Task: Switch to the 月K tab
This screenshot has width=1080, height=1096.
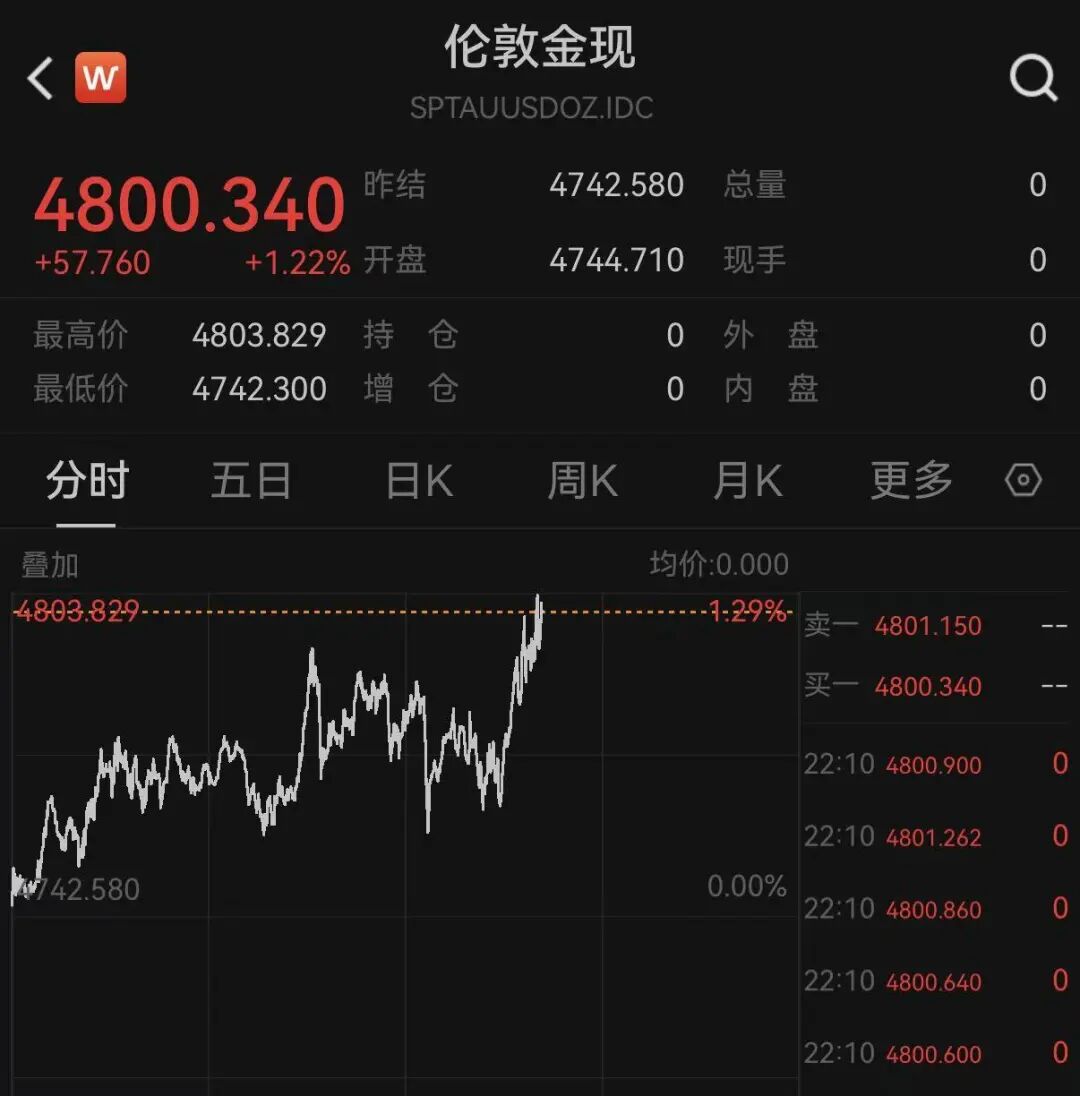Action: tap(747, 482)
